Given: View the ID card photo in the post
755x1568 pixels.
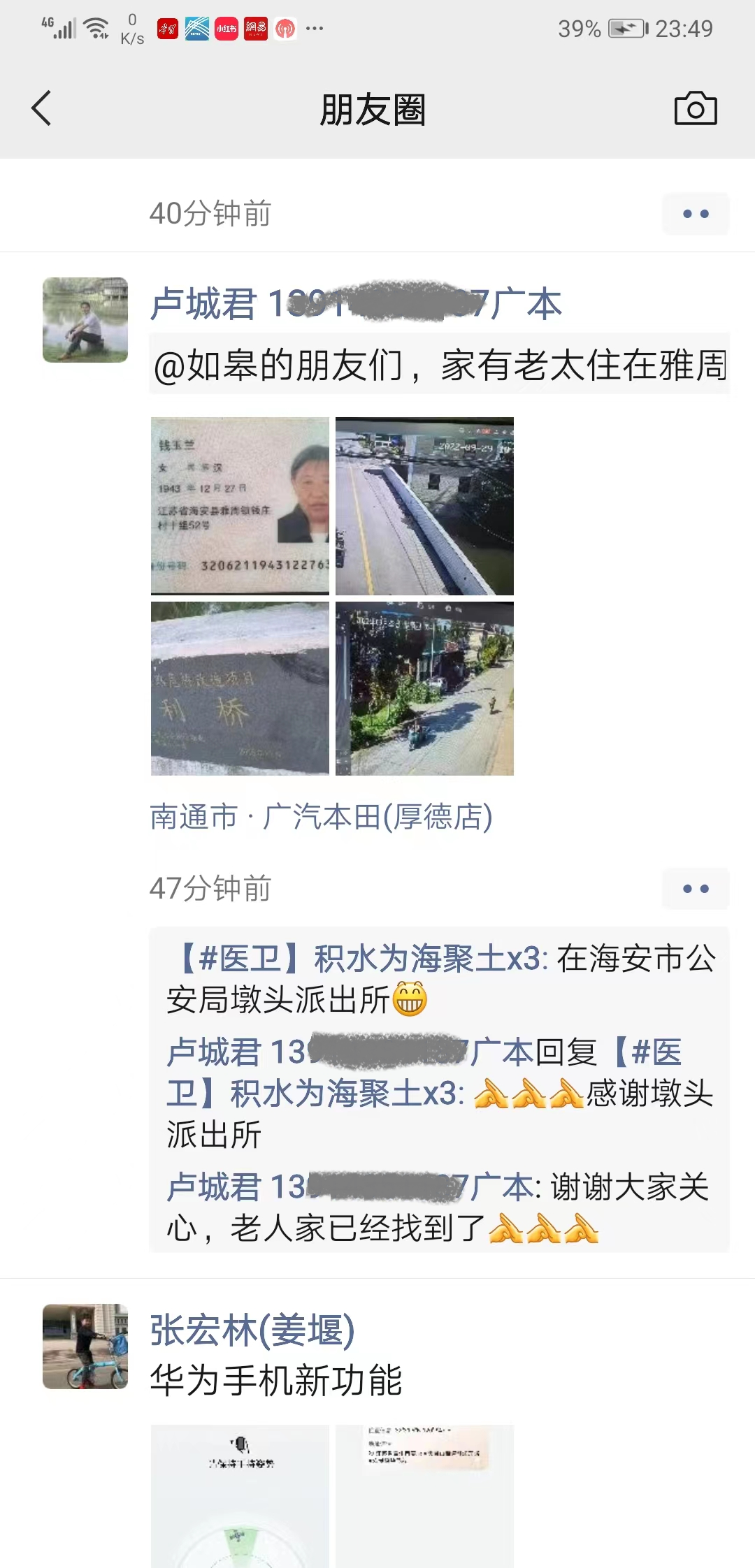Looking at the screenshot, I should (x=240, y=506).
